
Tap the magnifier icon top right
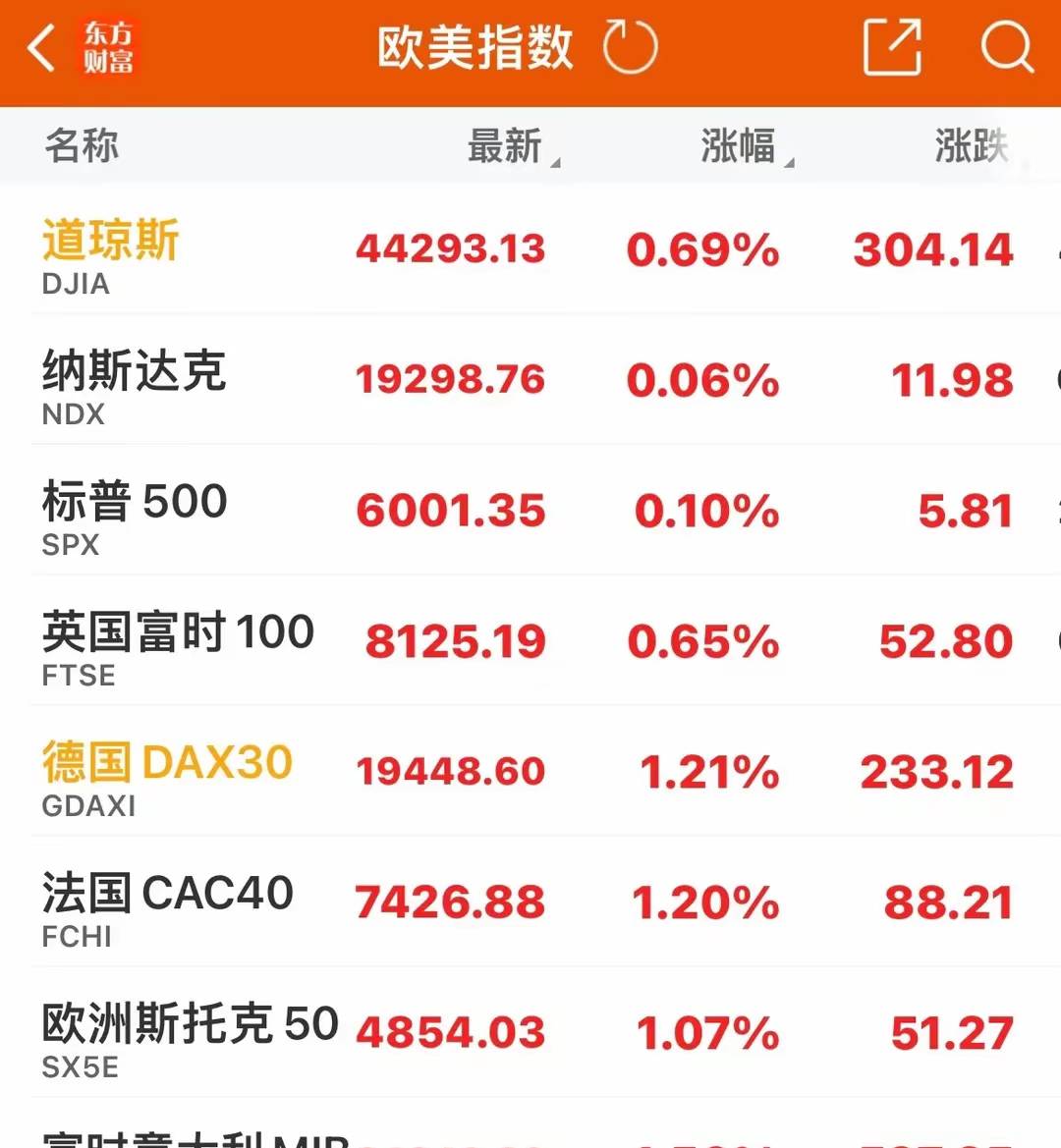point(1006,47)
